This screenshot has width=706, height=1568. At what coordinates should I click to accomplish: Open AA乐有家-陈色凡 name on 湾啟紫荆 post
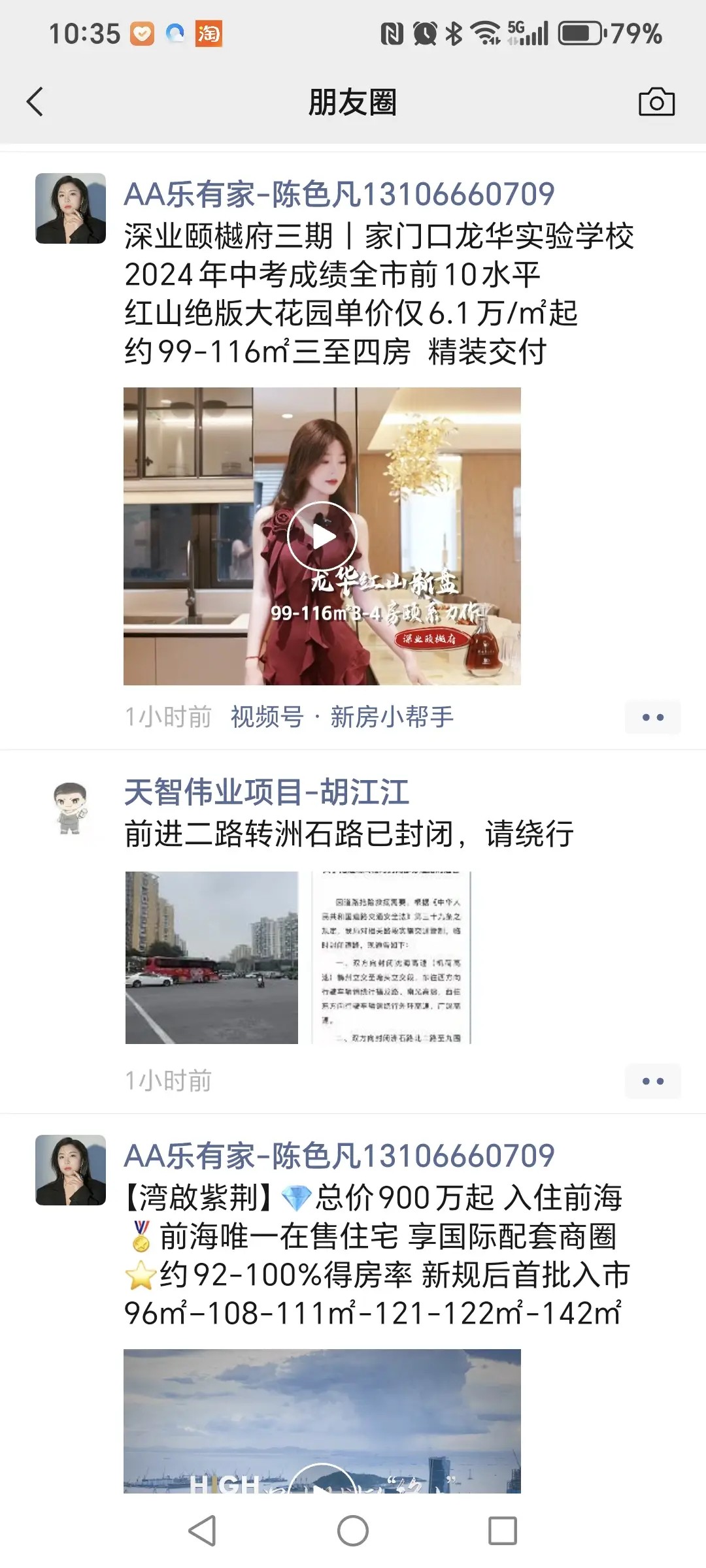click(x=339, y=1156)
